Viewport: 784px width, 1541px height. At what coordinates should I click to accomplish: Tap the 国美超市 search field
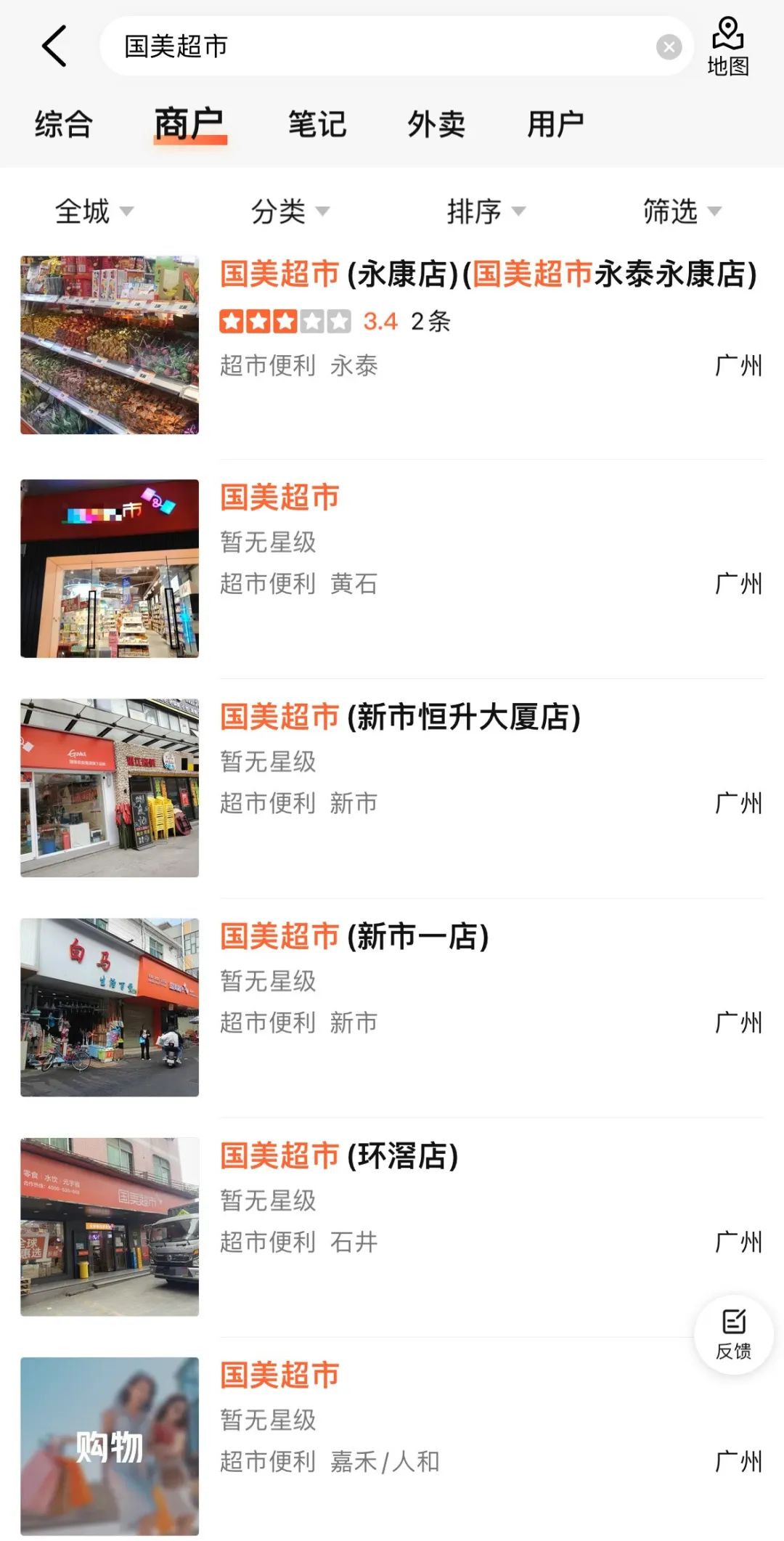pos(377,46)
